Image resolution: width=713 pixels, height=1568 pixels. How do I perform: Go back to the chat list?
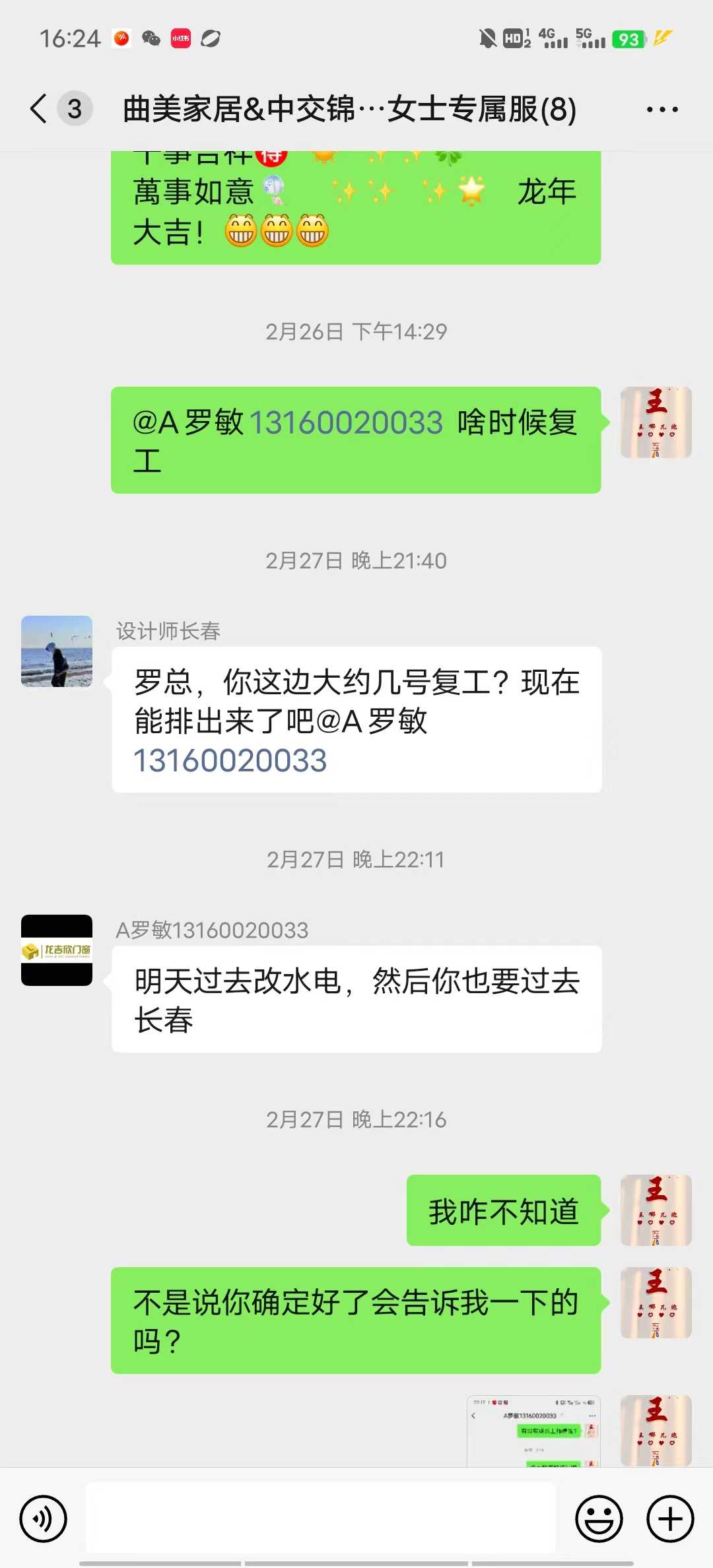pyautogui.click(x=40, y=109)
